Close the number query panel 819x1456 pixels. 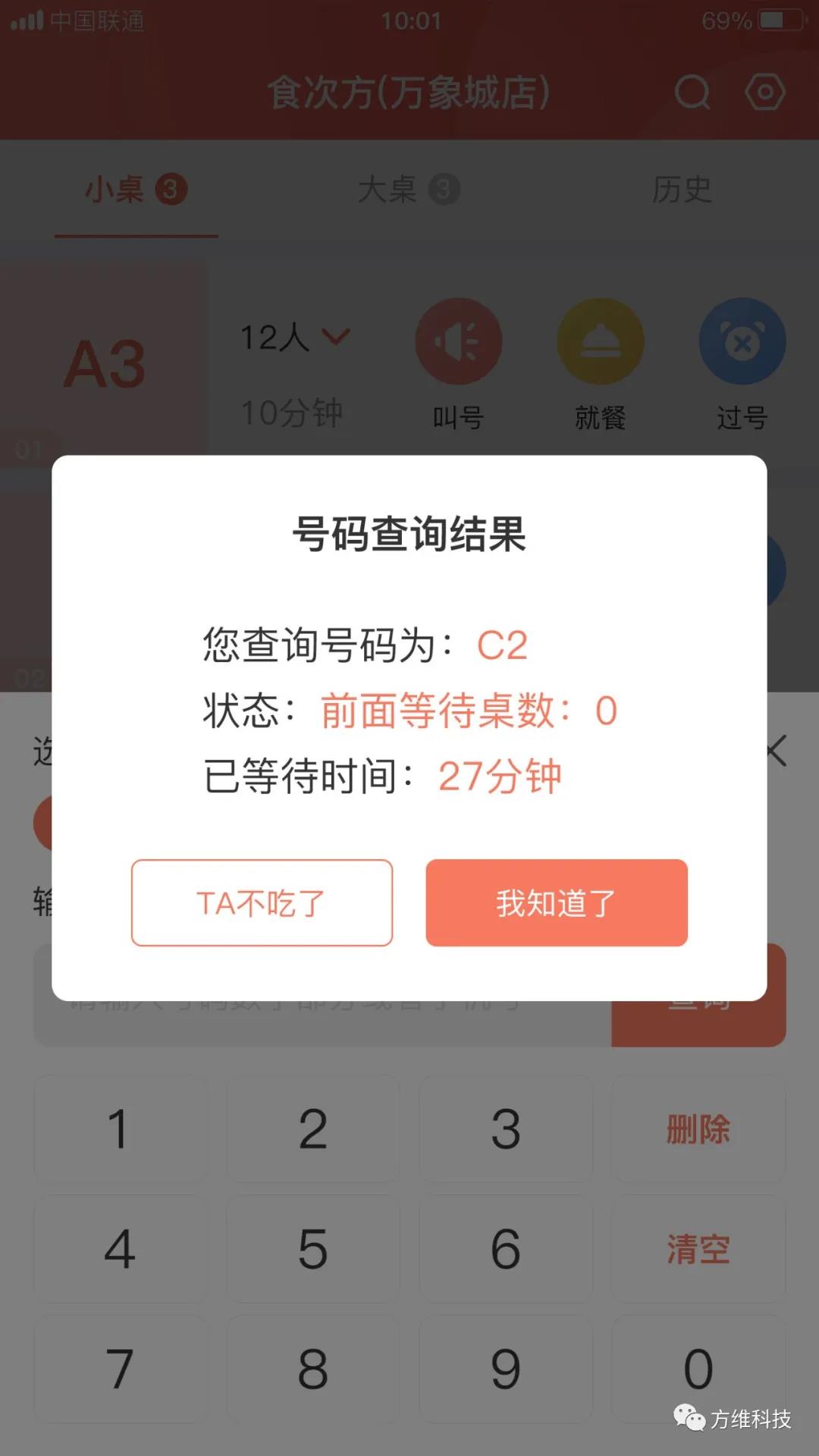(776, 751)
